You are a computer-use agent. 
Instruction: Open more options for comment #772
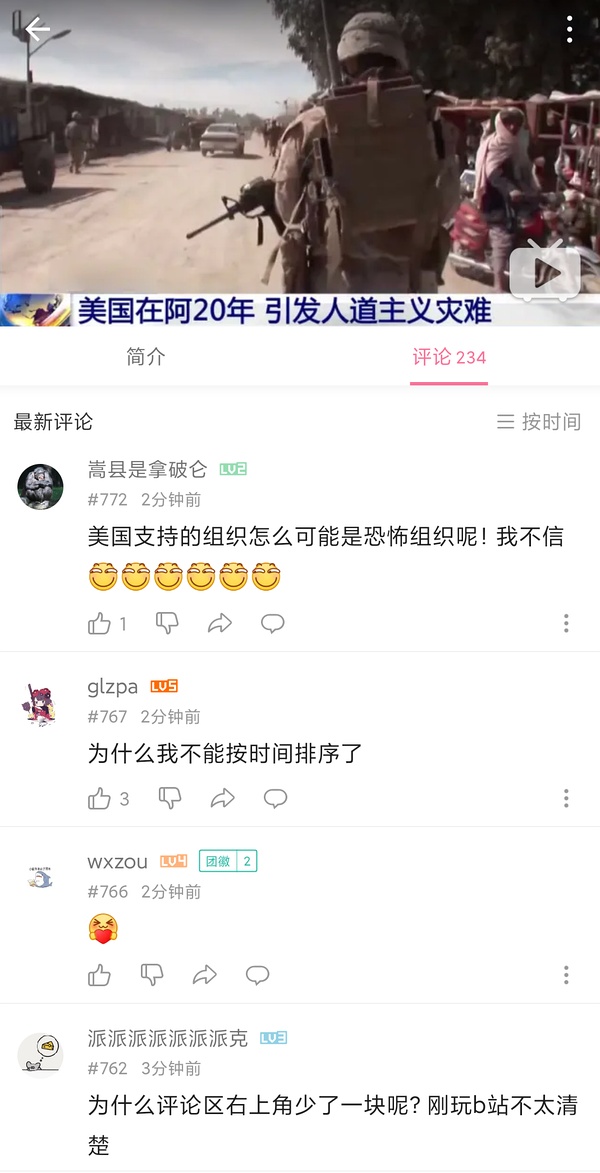(566, 624)
